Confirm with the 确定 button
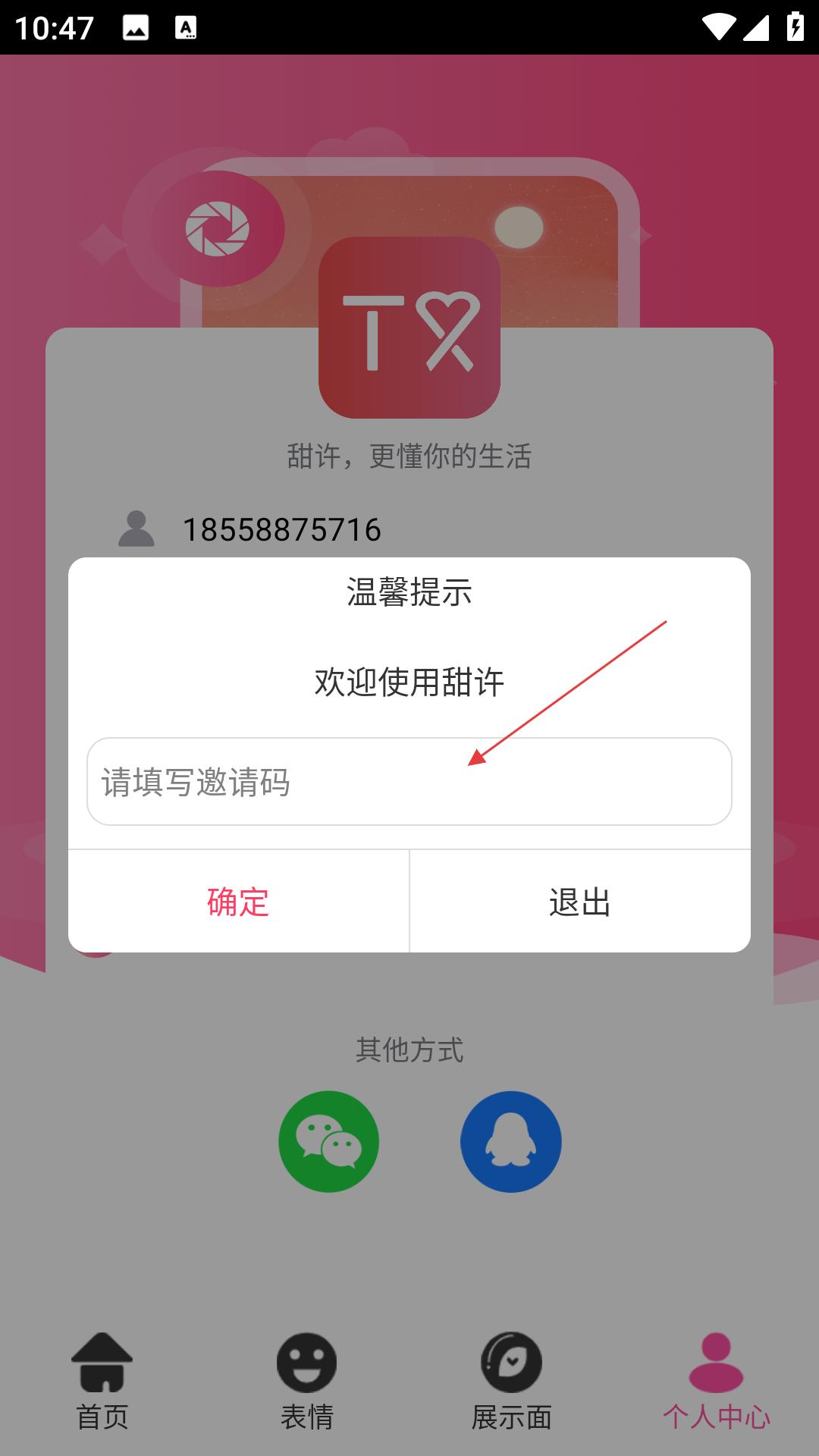This screenshot has width=819, height=1456. click(238, 901)
